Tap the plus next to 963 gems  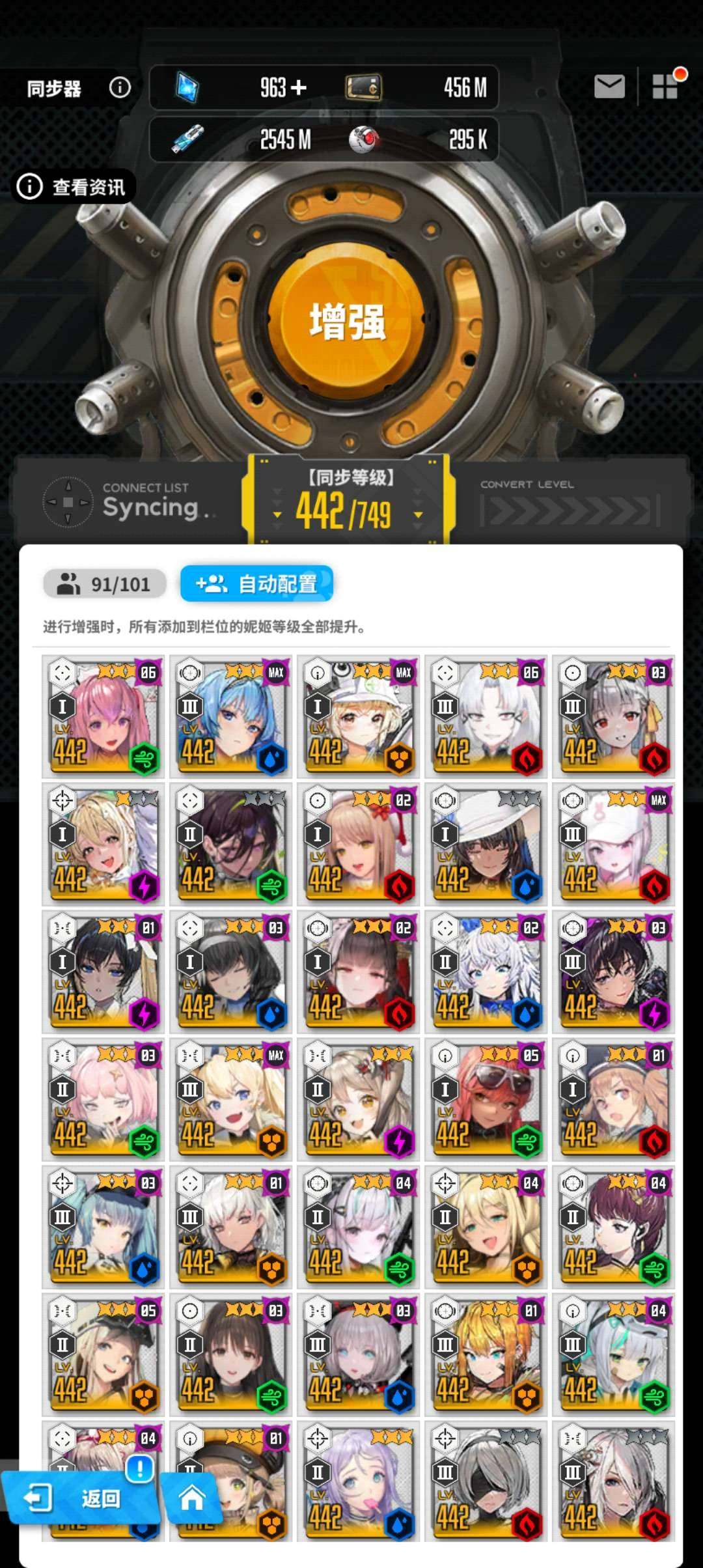299,87
